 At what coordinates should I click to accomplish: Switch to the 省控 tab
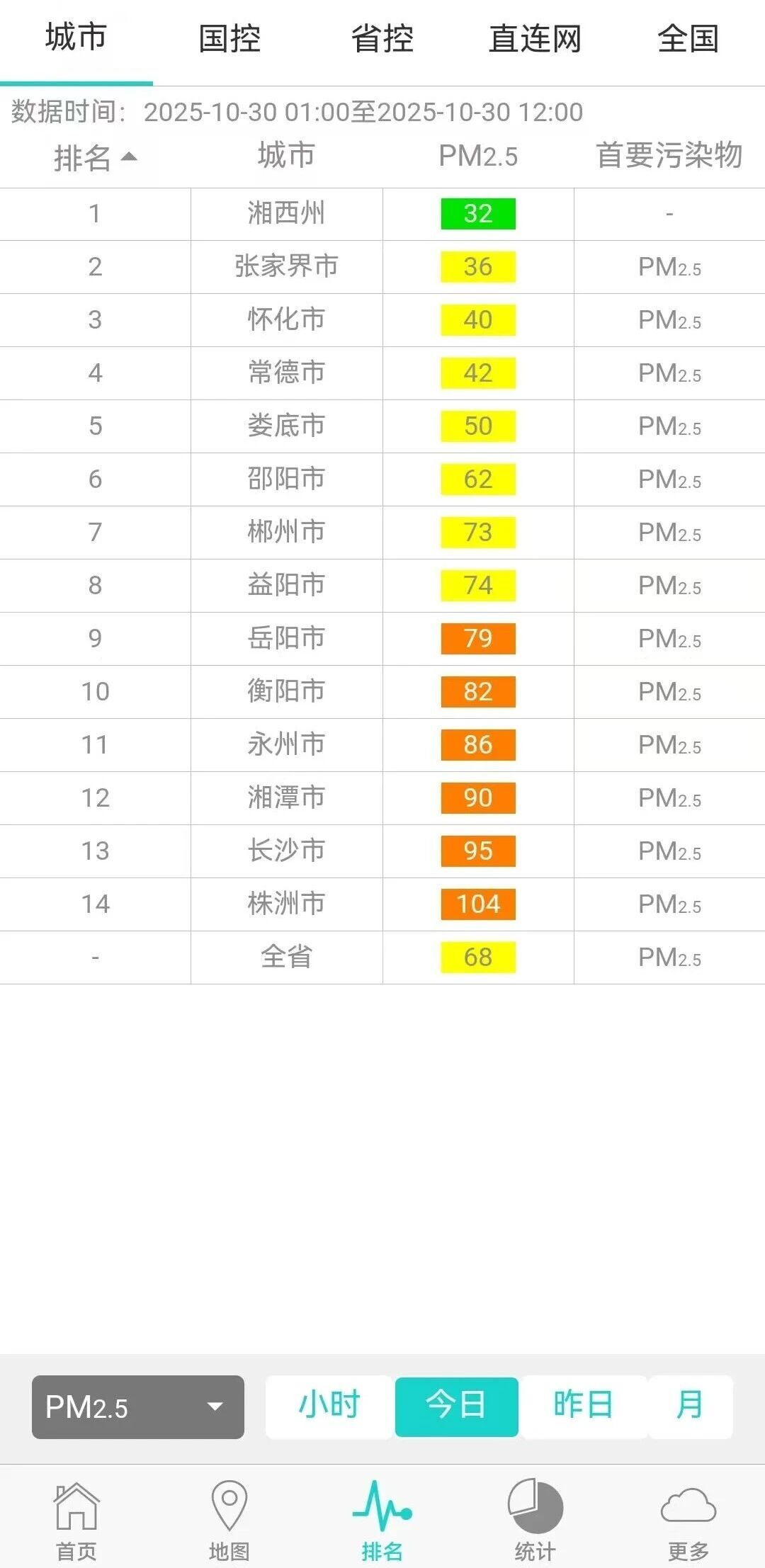(x=382, y=39)
